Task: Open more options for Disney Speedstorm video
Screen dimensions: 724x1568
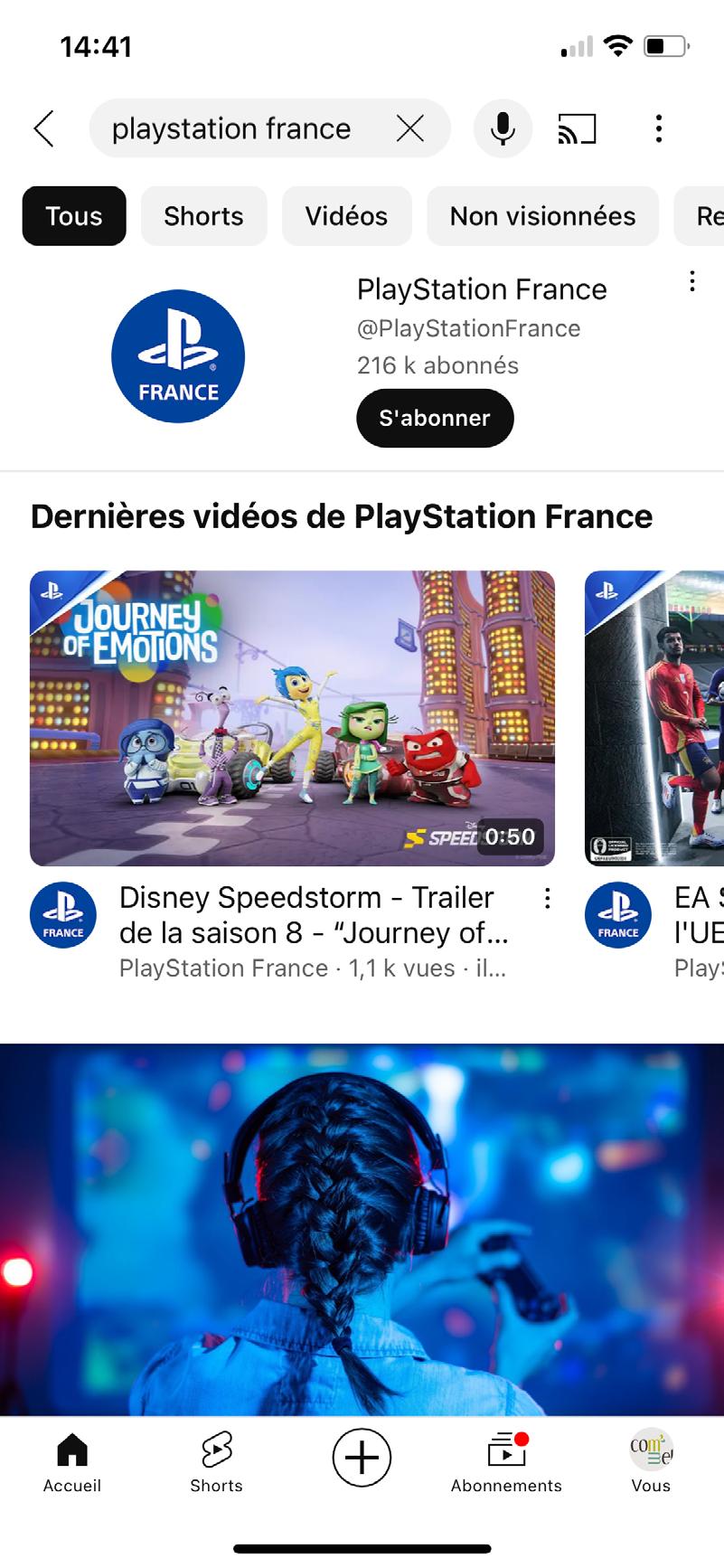Action: click(547, 898)
